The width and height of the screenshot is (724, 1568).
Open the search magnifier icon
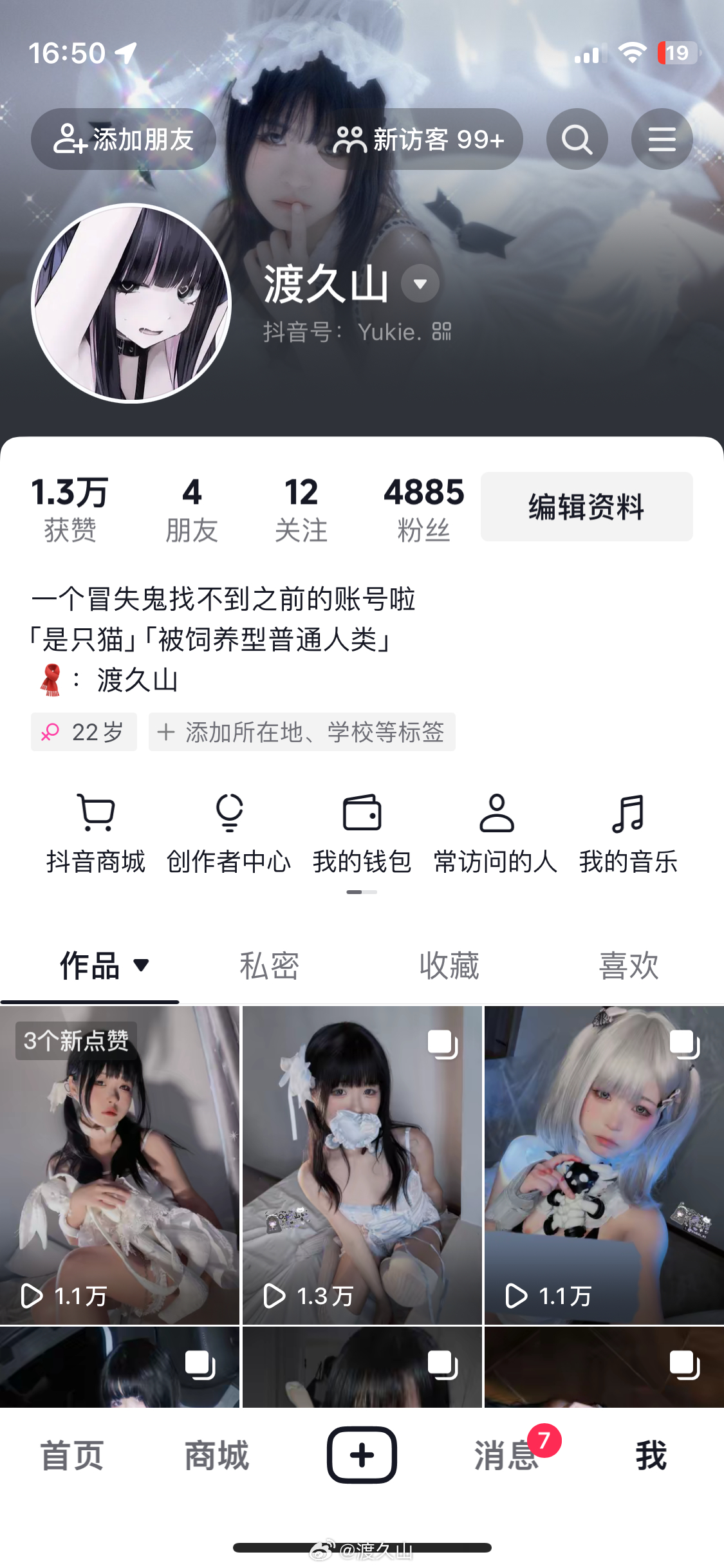click(577, 139)
